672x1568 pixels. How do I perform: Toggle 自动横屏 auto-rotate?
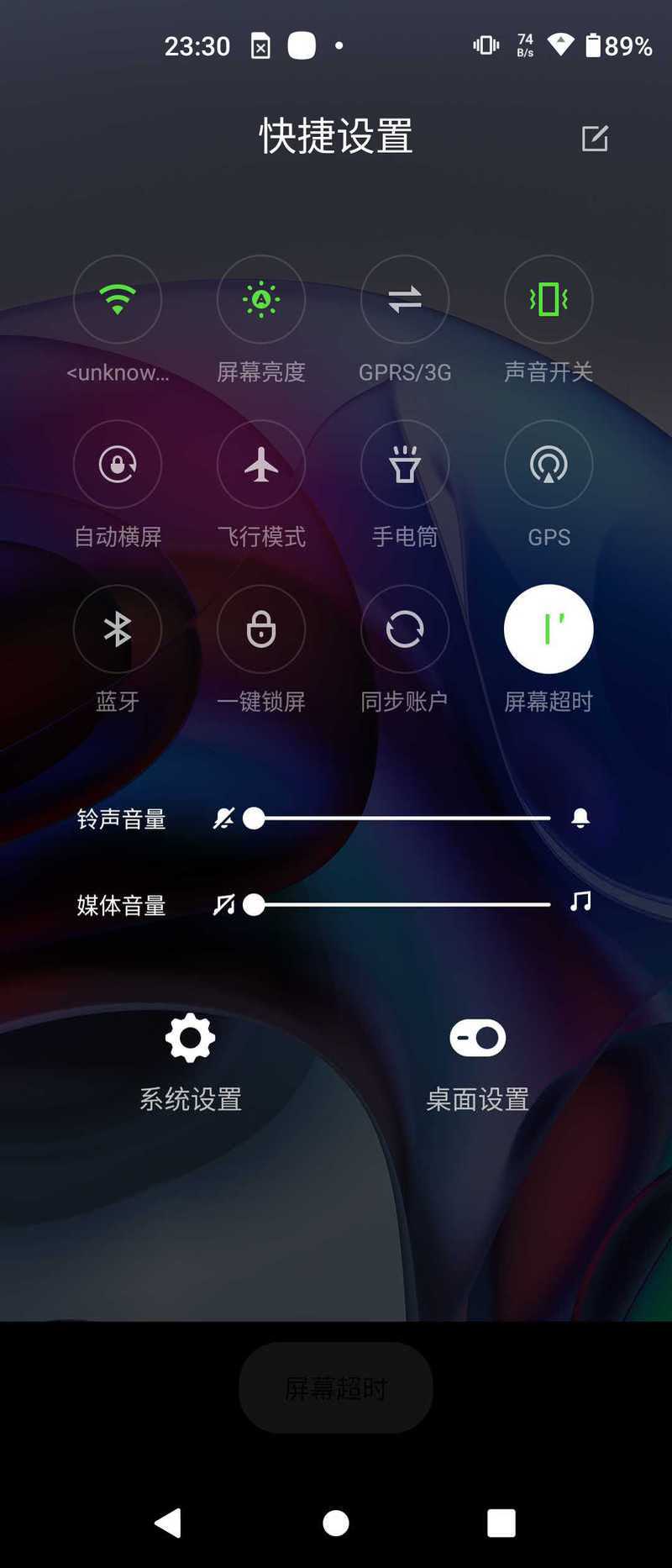[x=118, y=464]
